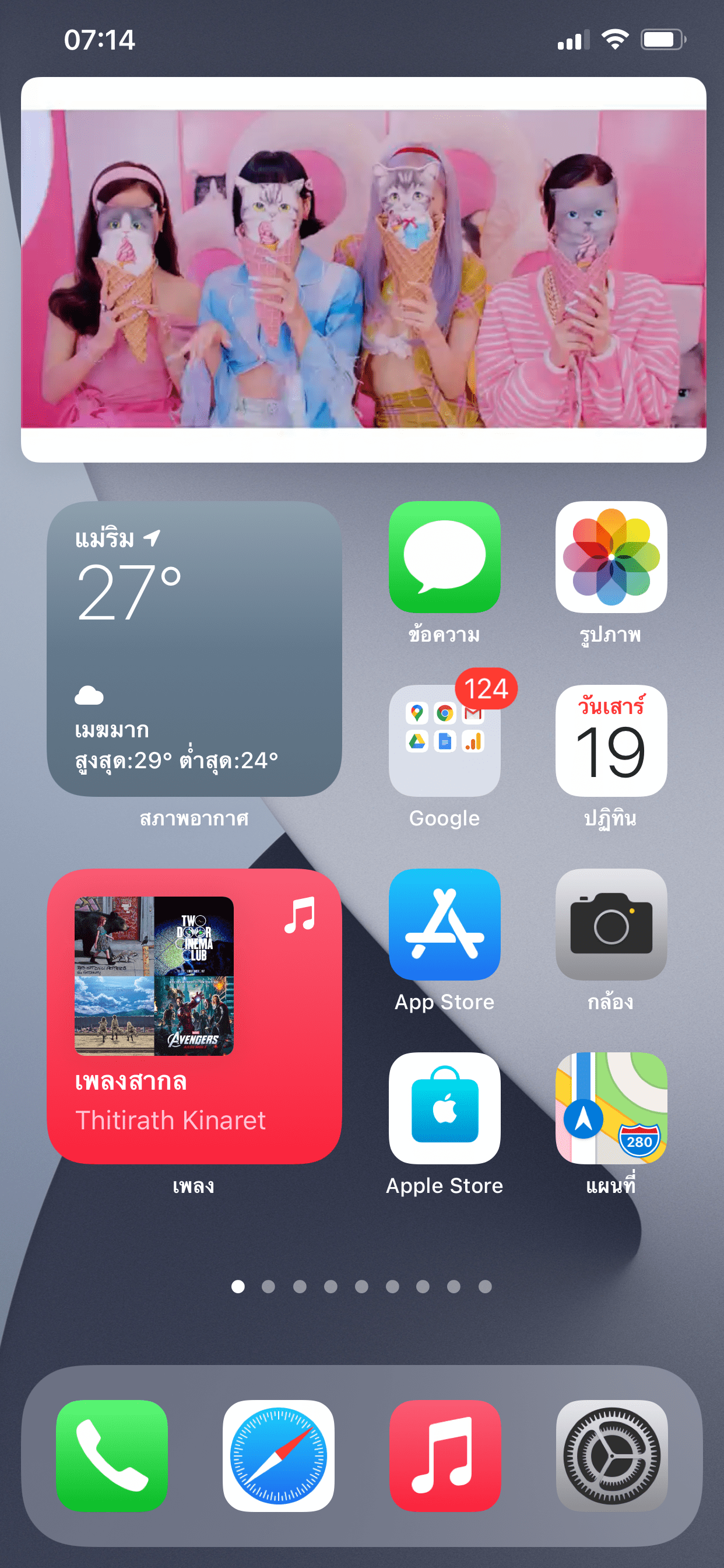
Task: Open the Maps app (แผนที่)
Action: coord(610,1108)
